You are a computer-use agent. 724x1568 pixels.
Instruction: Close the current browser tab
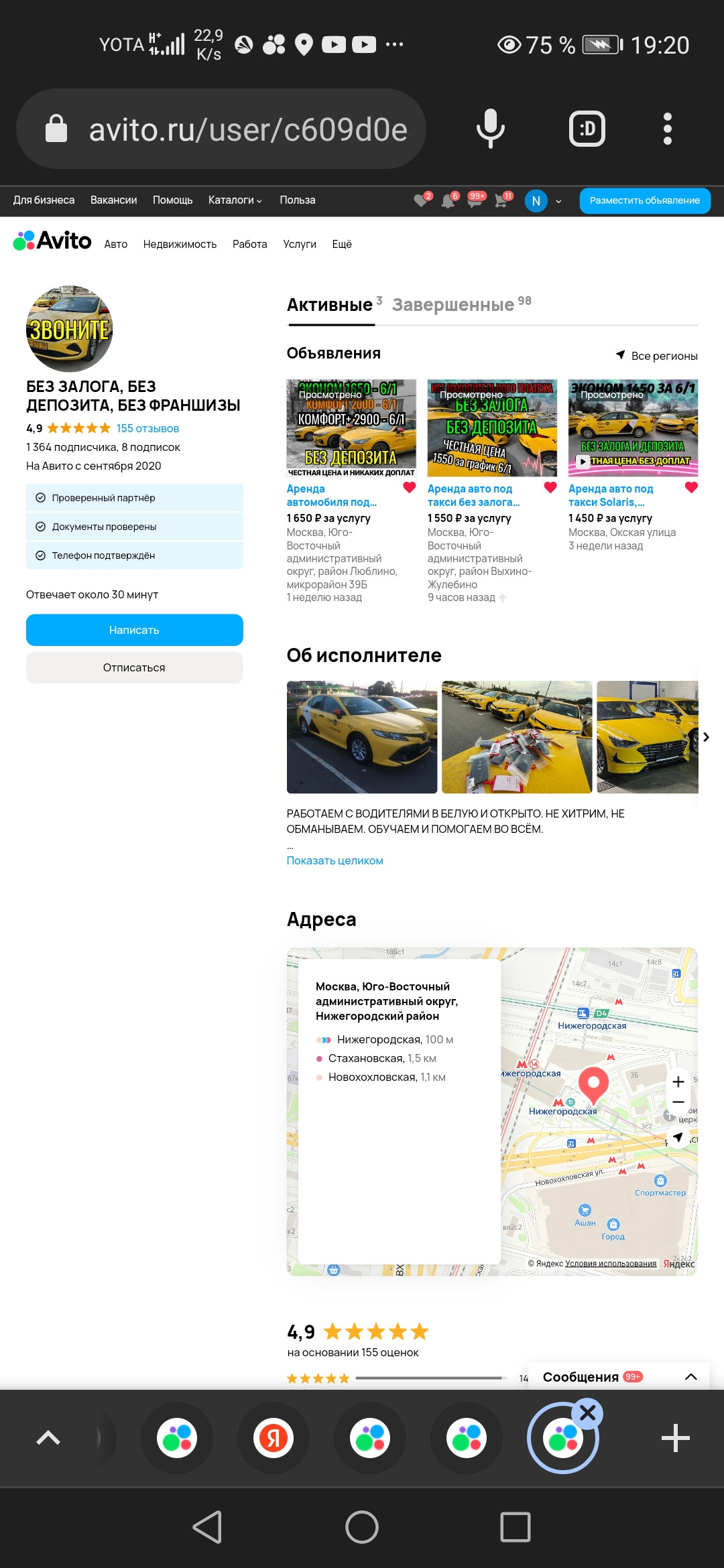tap(588, 1413)
